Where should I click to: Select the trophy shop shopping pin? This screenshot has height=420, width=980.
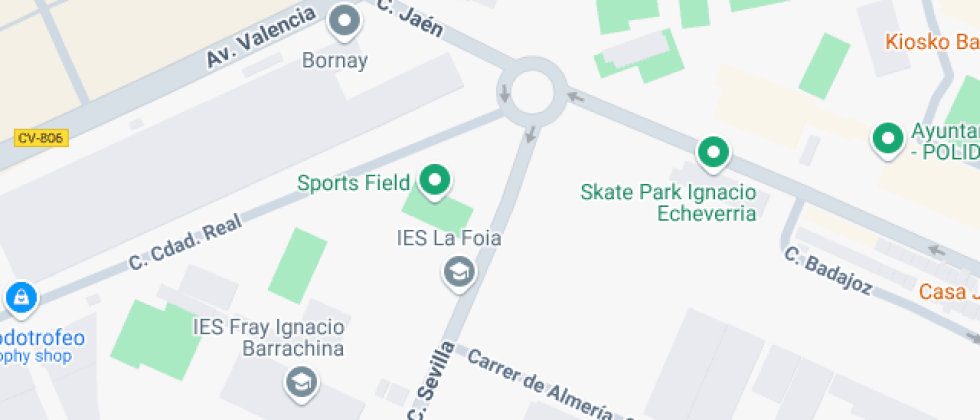(x=20, y=297)
